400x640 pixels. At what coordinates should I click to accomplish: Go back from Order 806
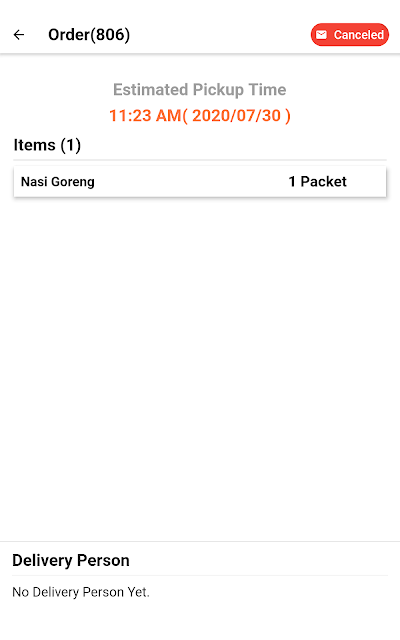point(19,35)
